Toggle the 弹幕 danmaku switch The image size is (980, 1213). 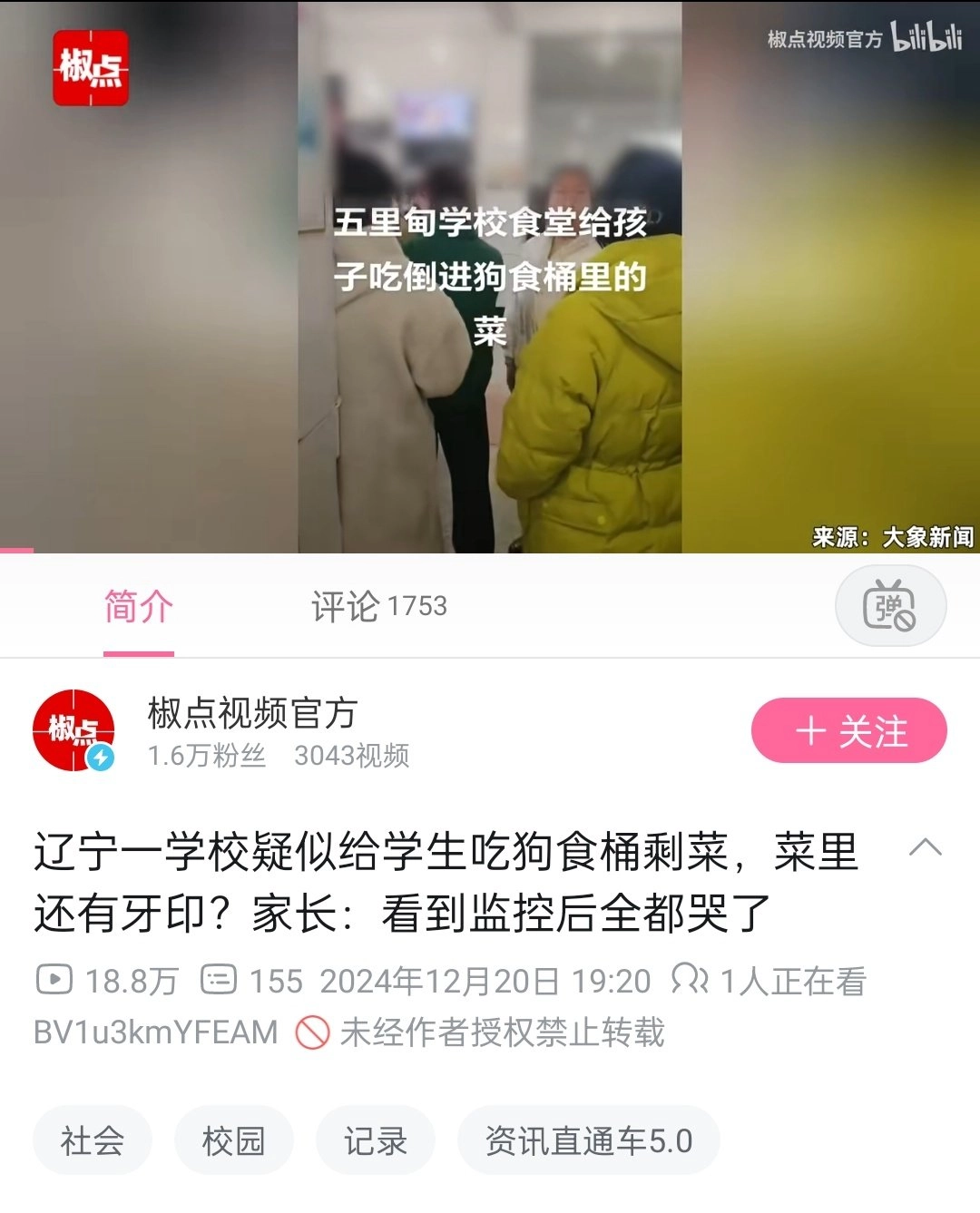(x=890, y=606)
